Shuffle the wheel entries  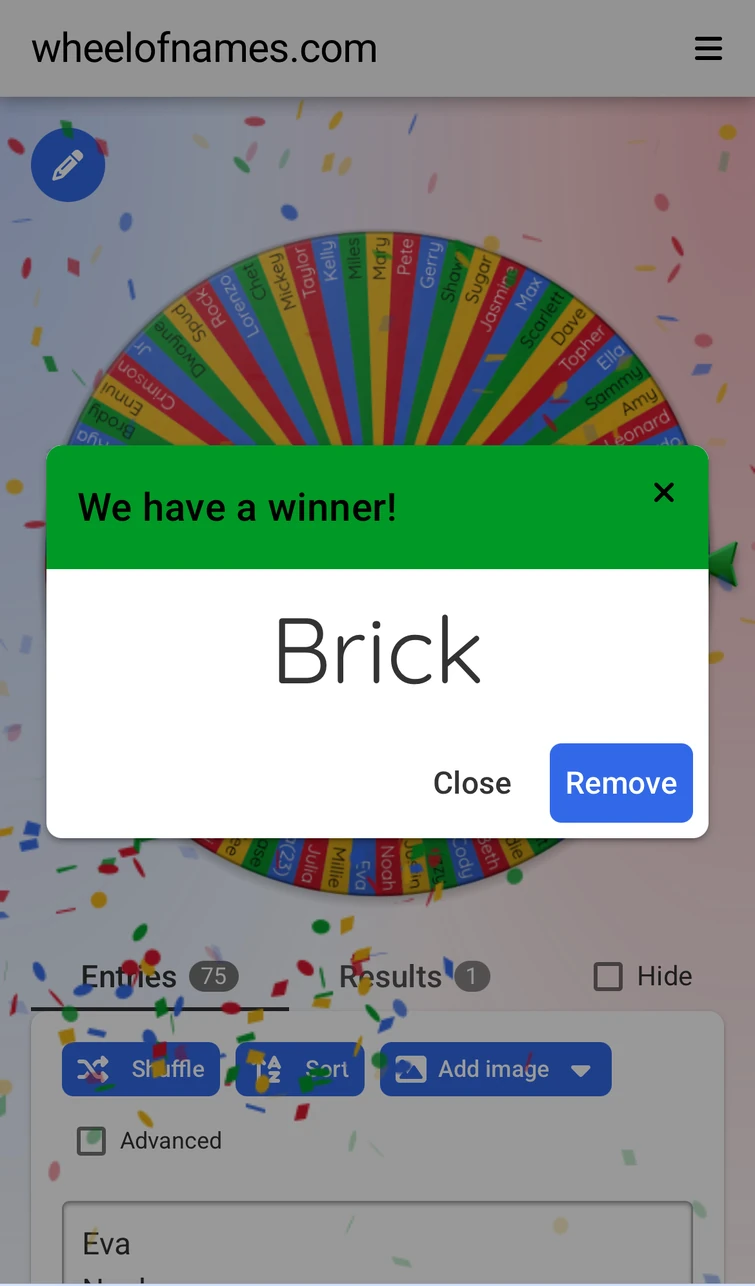pyautogui.click(x=141, y=1069)
